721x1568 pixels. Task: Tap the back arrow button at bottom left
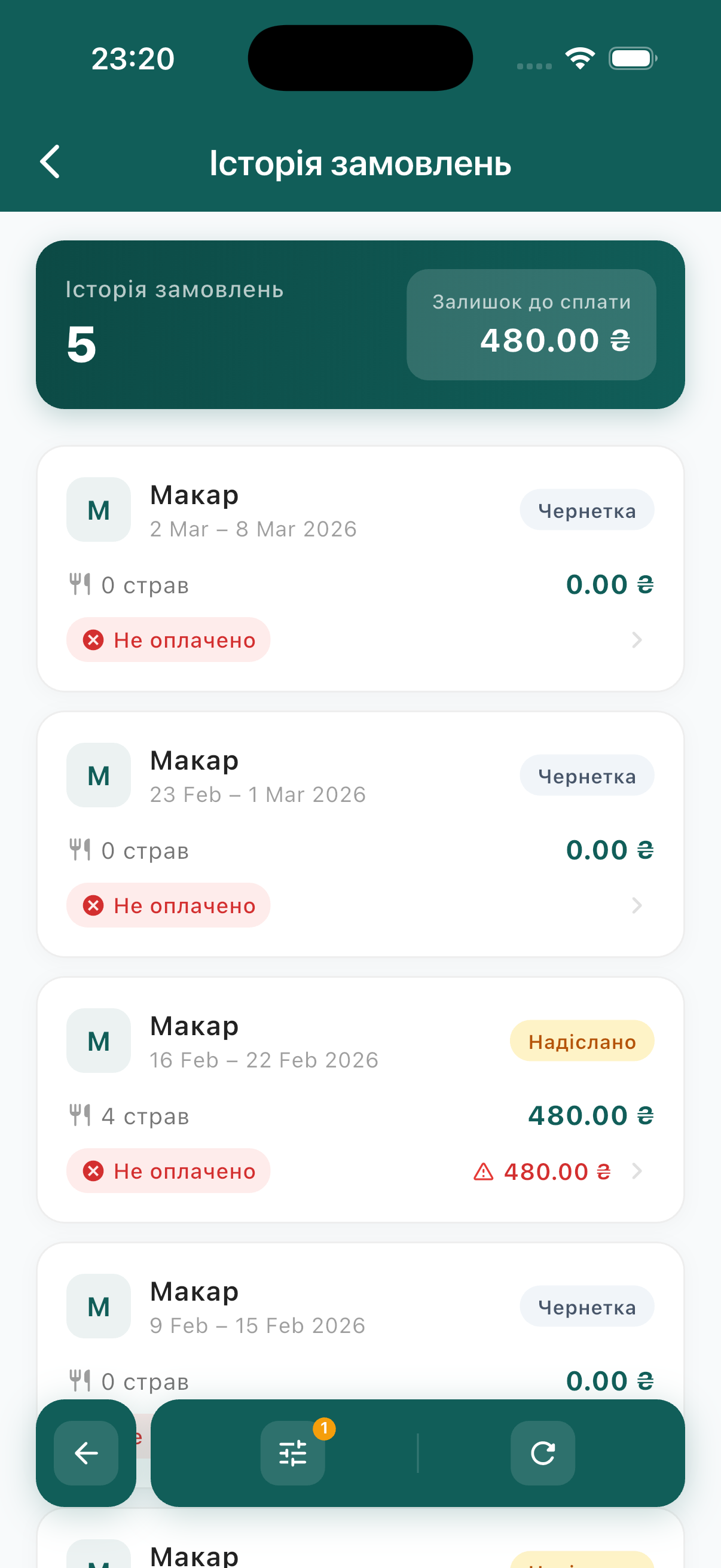coord(85,1454)
